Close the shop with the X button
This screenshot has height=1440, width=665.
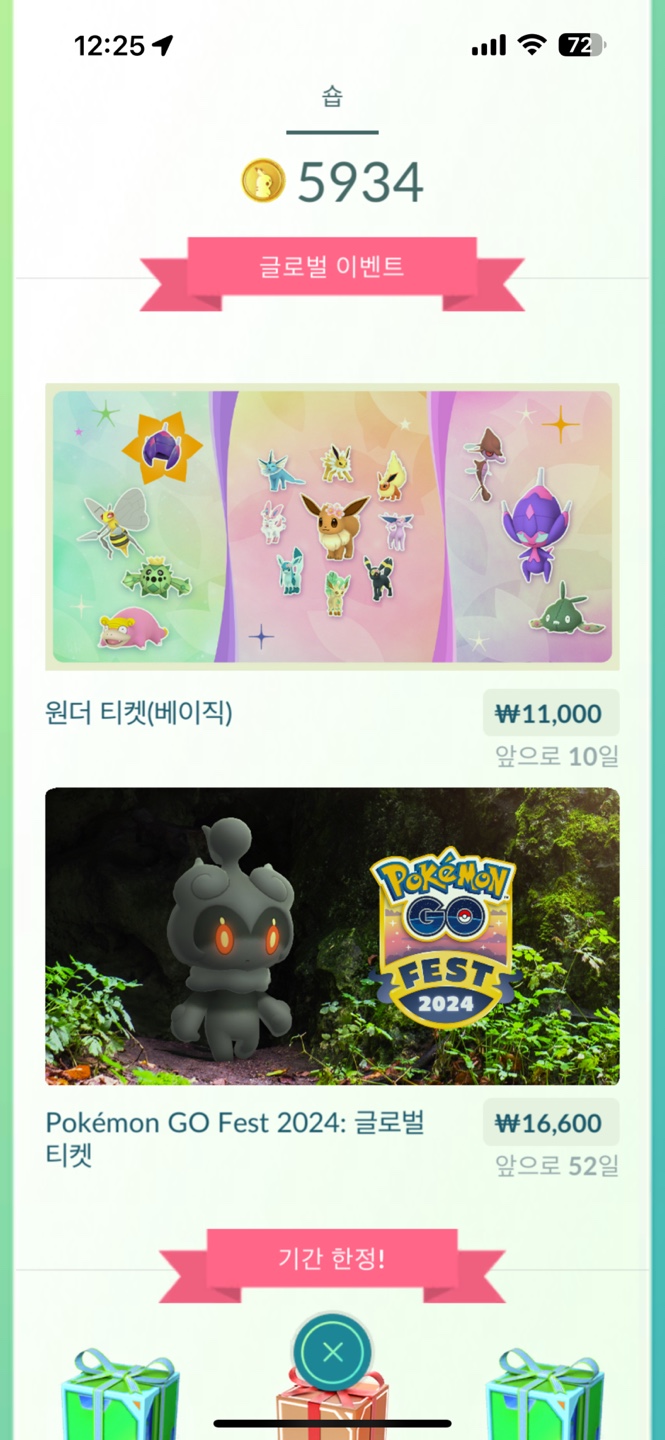click(333, 1353)
